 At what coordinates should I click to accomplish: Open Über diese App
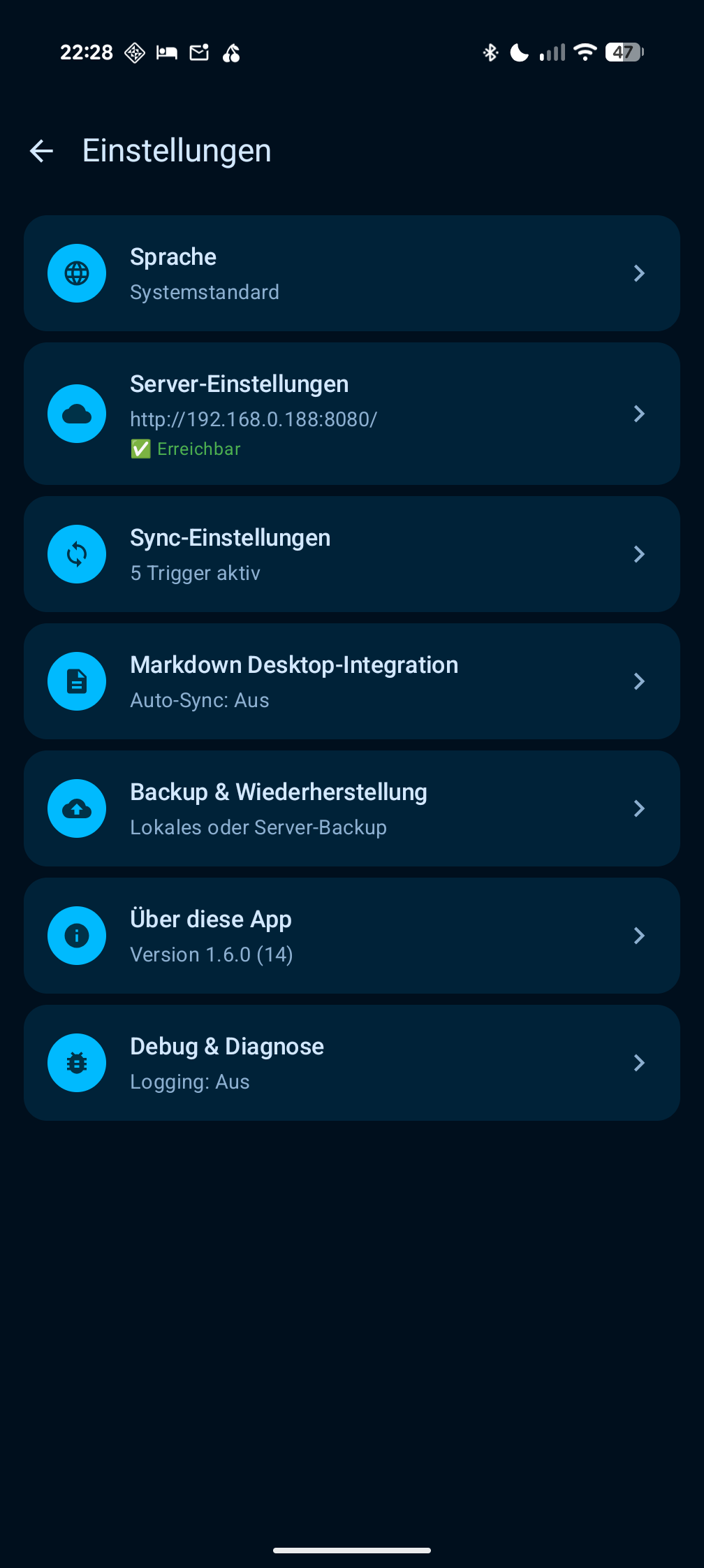[x=351, y=936]
